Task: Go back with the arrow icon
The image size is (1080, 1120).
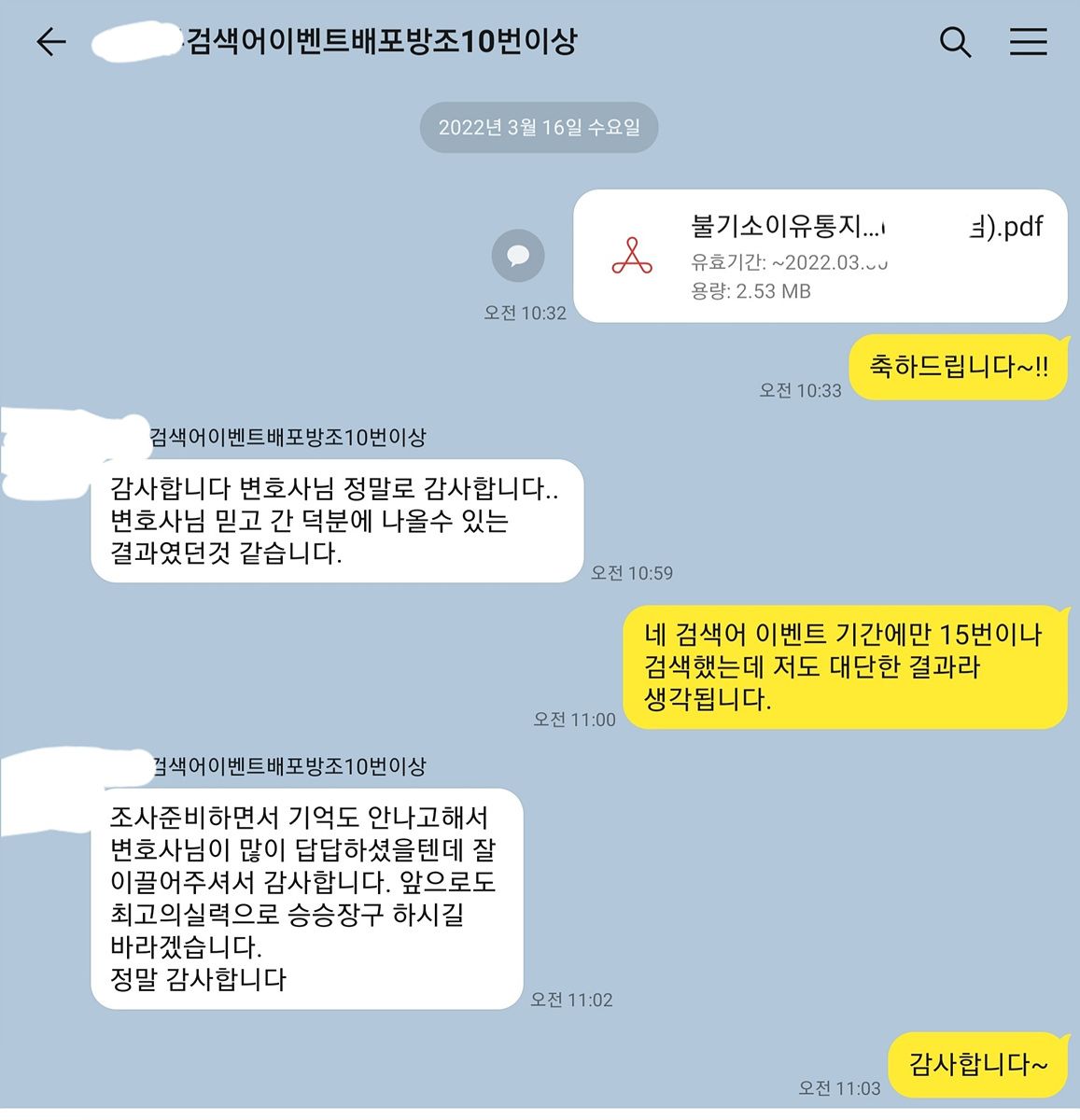Action: click(51, 42)
